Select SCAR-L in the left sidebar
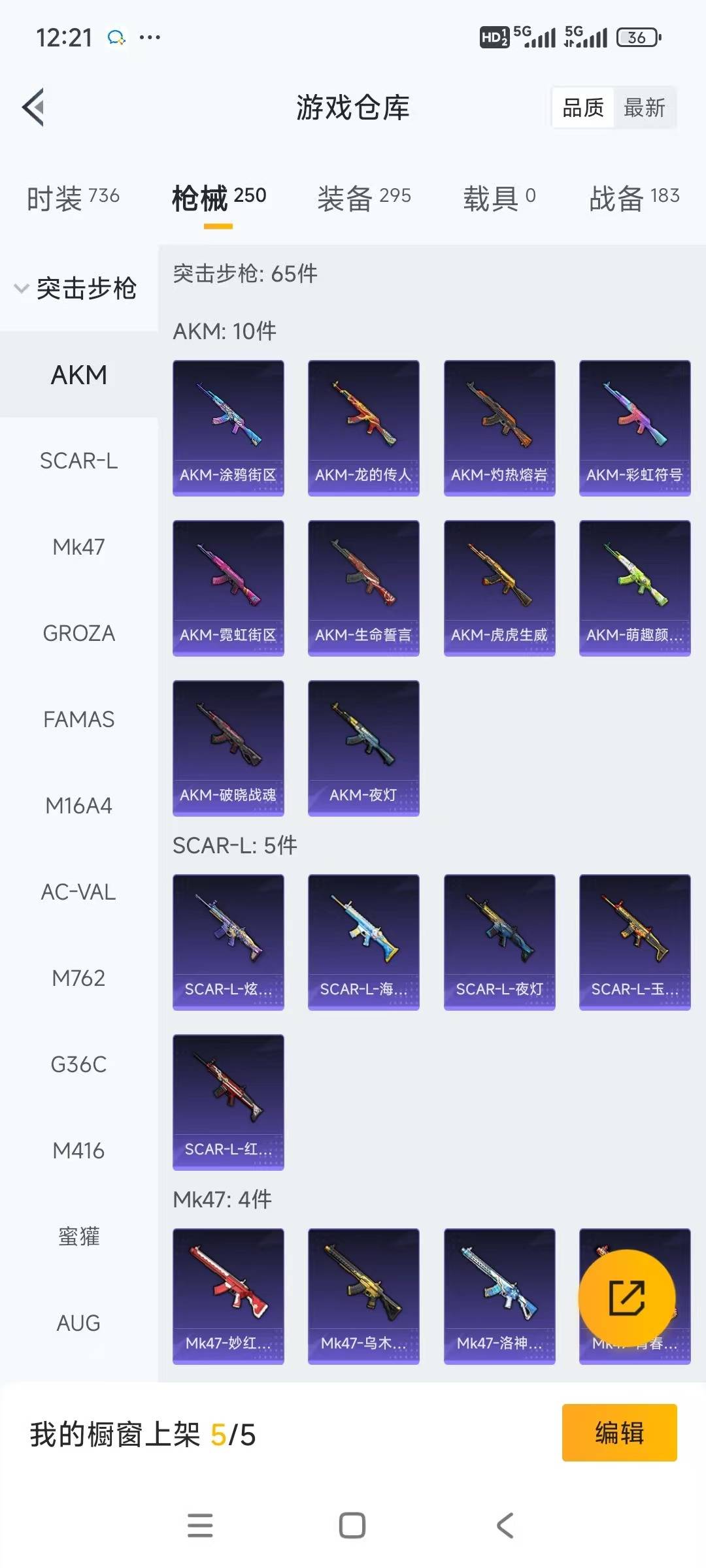Screen dimensions: 706x1568 click(x=78, y=461)
